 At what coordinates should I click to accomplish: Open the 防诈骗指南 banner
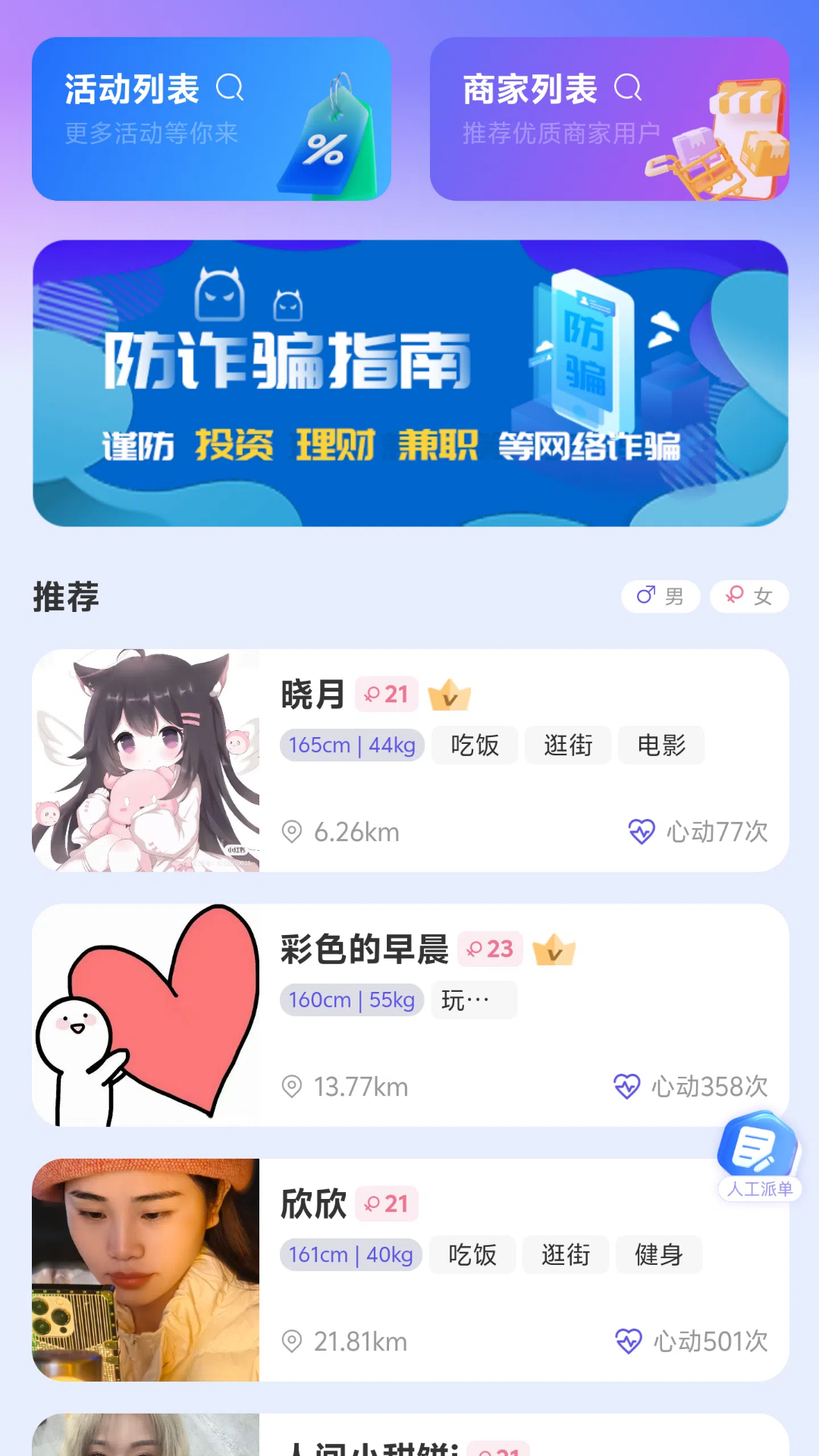(409, 383)
